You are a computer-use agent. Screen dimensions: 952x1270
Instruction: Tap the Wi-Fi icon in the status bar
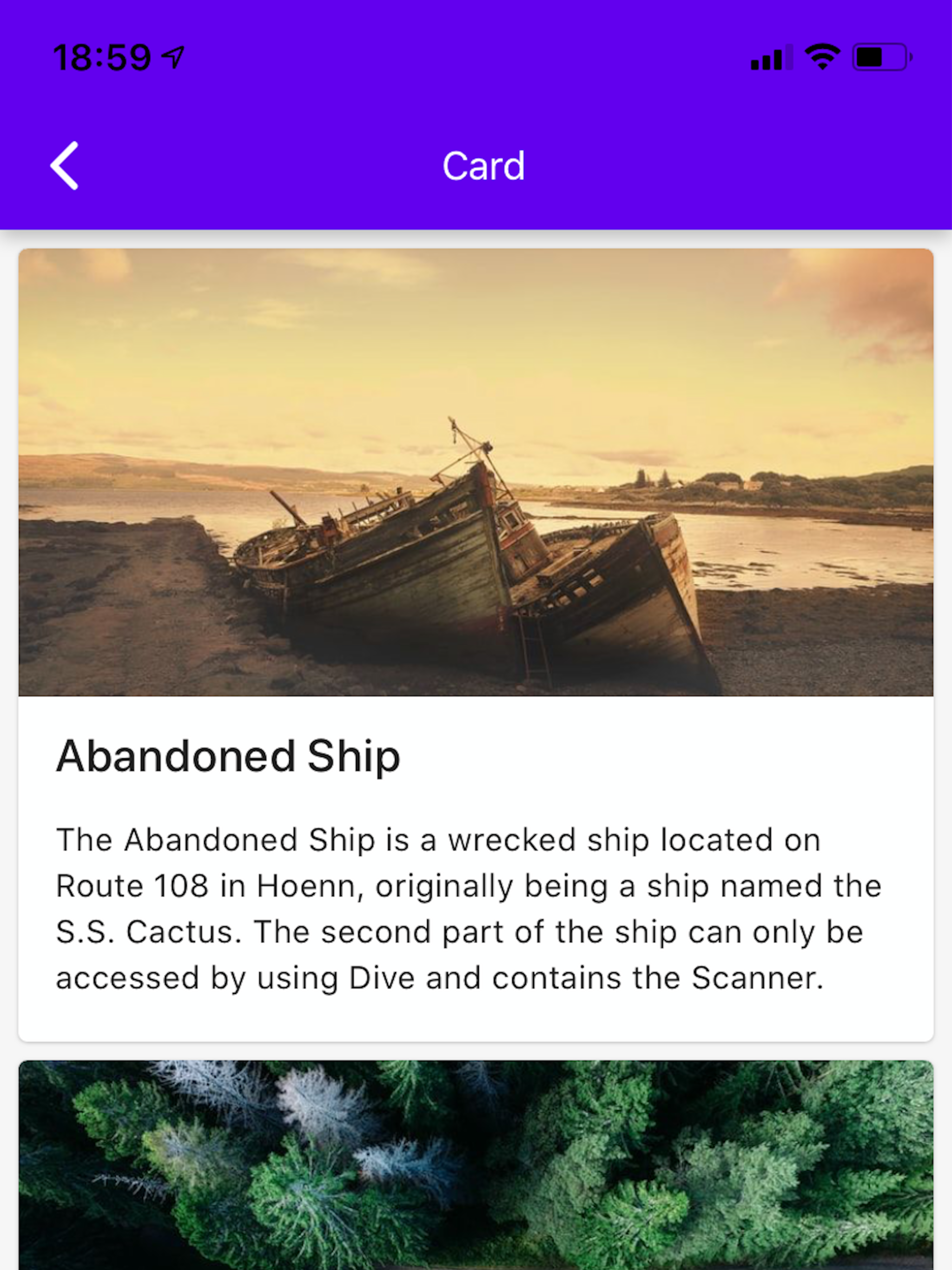click(x=822, y=56)
